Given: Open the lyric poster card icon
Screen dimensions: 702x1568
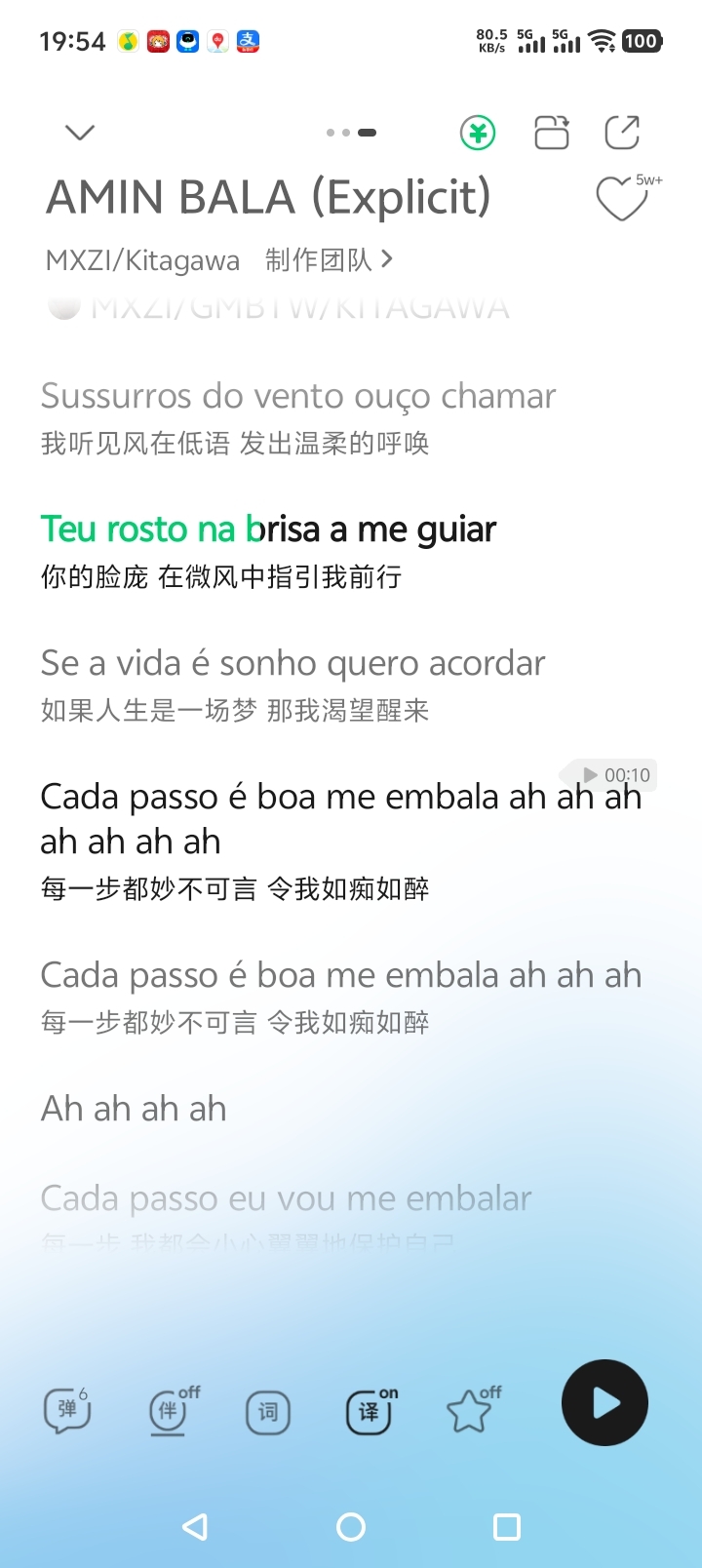Looking at the screenshot, I should pos(552,133).
